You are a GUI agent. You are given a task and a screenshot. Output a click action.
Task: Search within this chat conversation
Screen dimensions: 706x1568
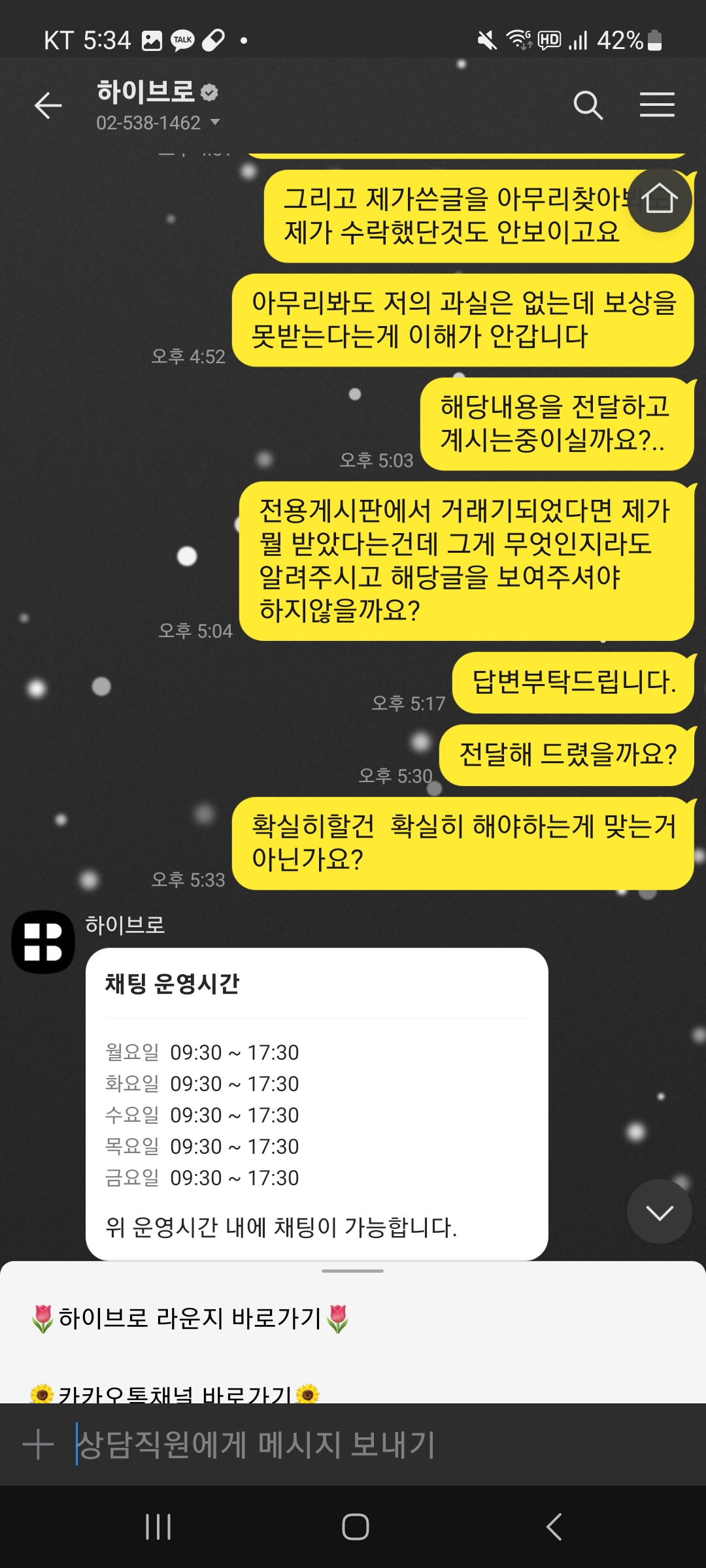[588, 105]
